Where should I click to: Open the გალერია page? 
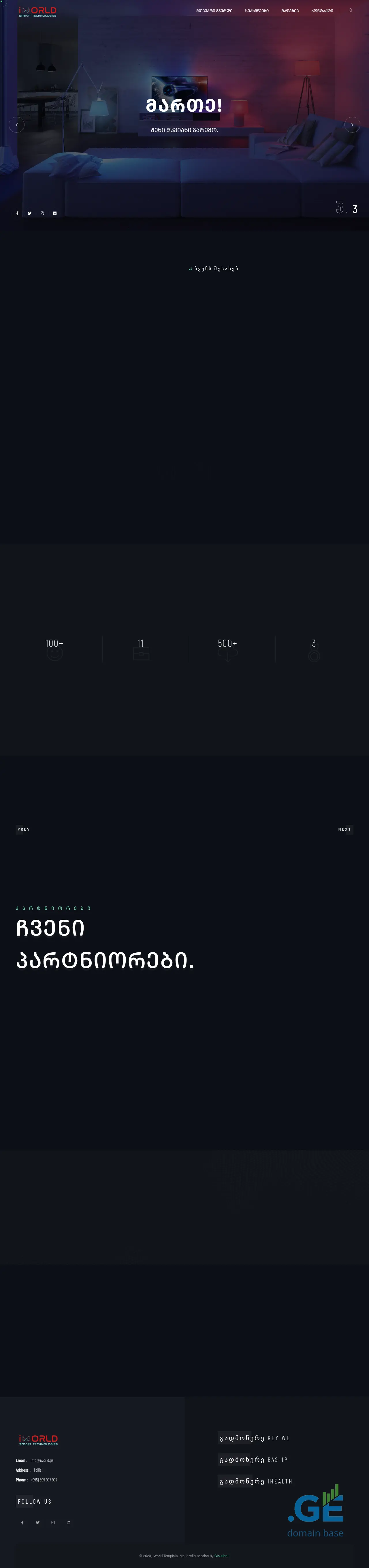click(290, 11)
